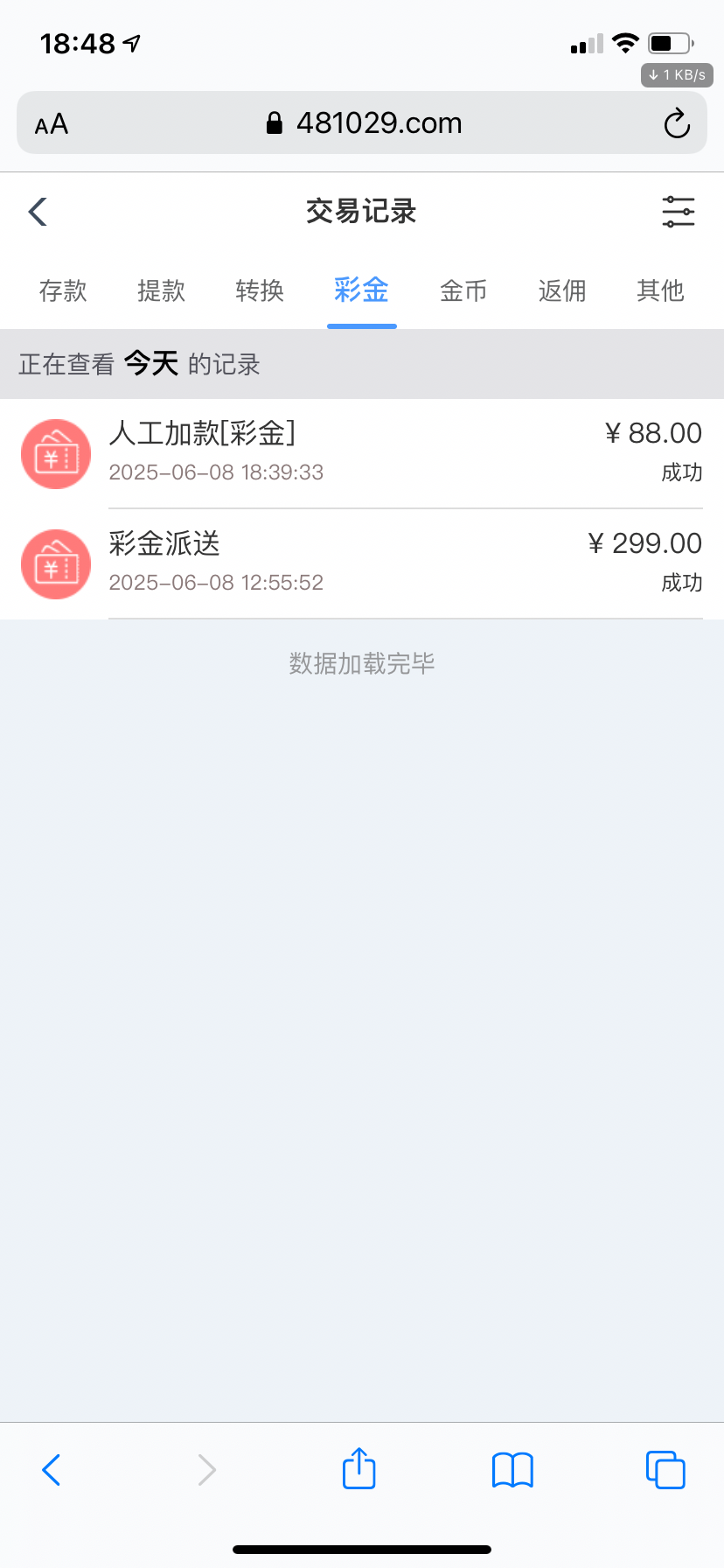Image resolution: width=724 pixels, height=1568 pixels.
Task: Select the 转换 tab
Action: pyautogui.click(x=260, y=290)
